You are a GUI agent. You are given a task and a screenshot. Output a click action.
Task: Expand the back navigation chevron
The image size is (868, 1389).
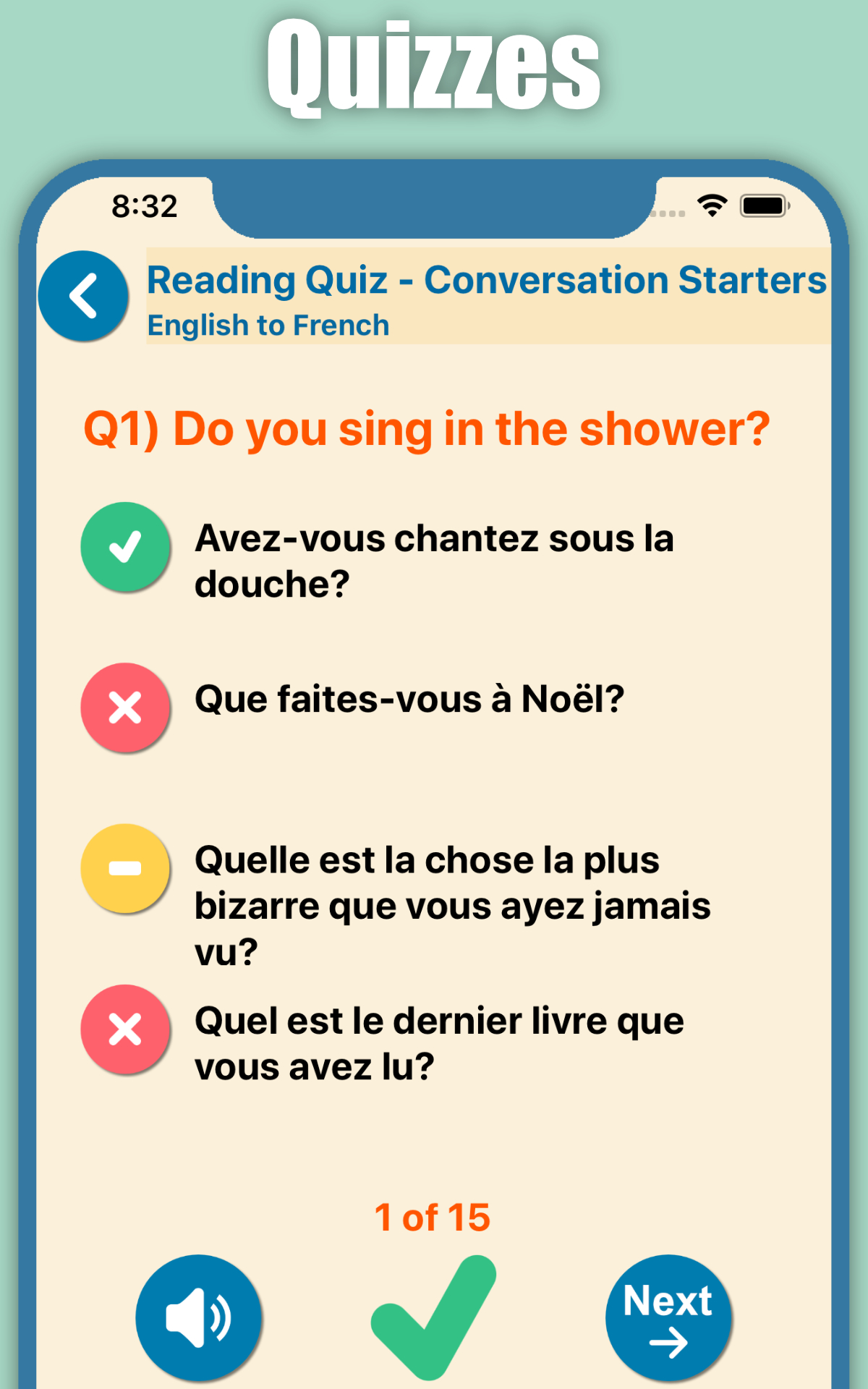click(83, 297)
